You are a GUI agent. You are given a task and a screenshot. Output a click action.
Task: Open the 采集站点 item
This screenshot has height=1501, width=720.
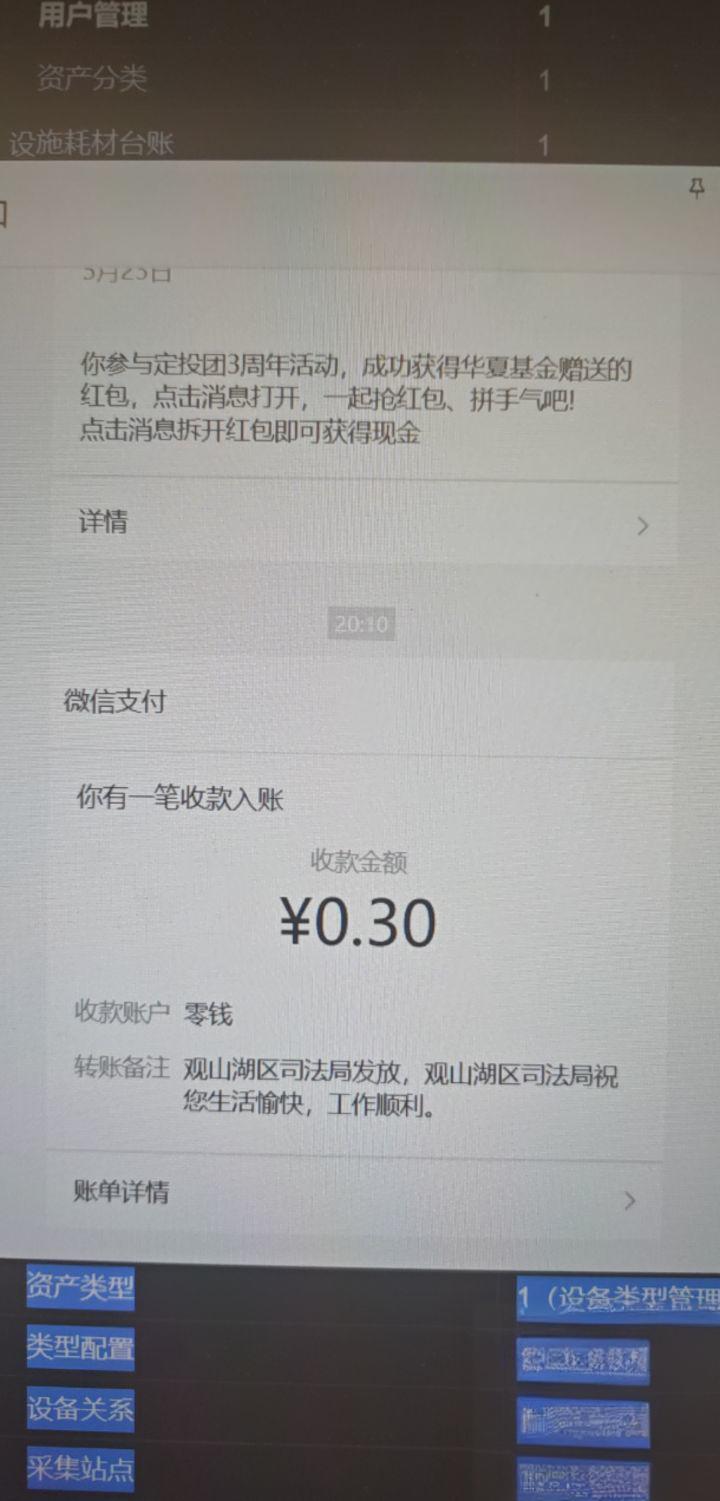(x=80, y=1469)
